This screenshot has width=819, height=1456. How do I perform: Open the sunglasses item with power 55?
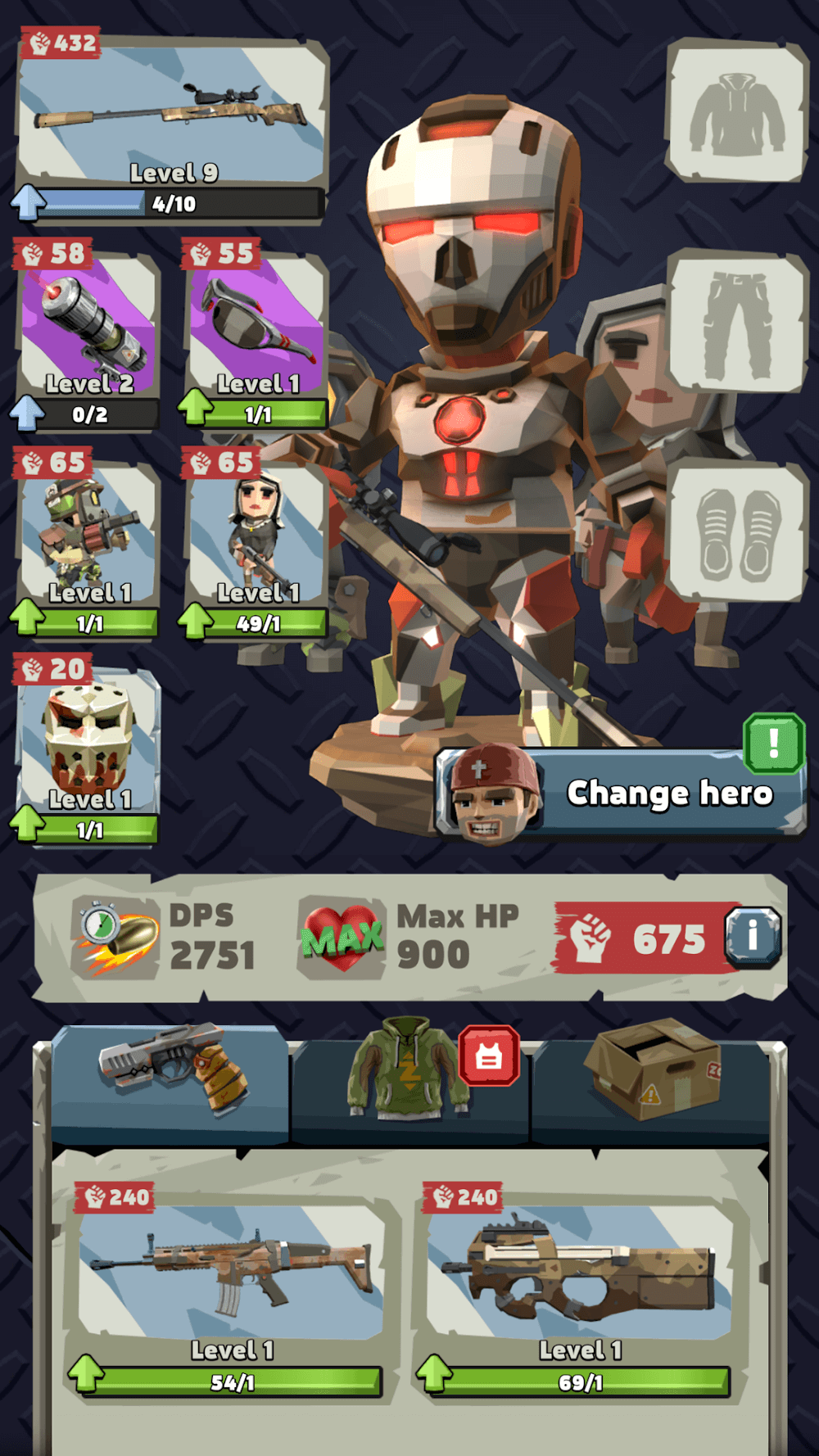pos(256,332)
